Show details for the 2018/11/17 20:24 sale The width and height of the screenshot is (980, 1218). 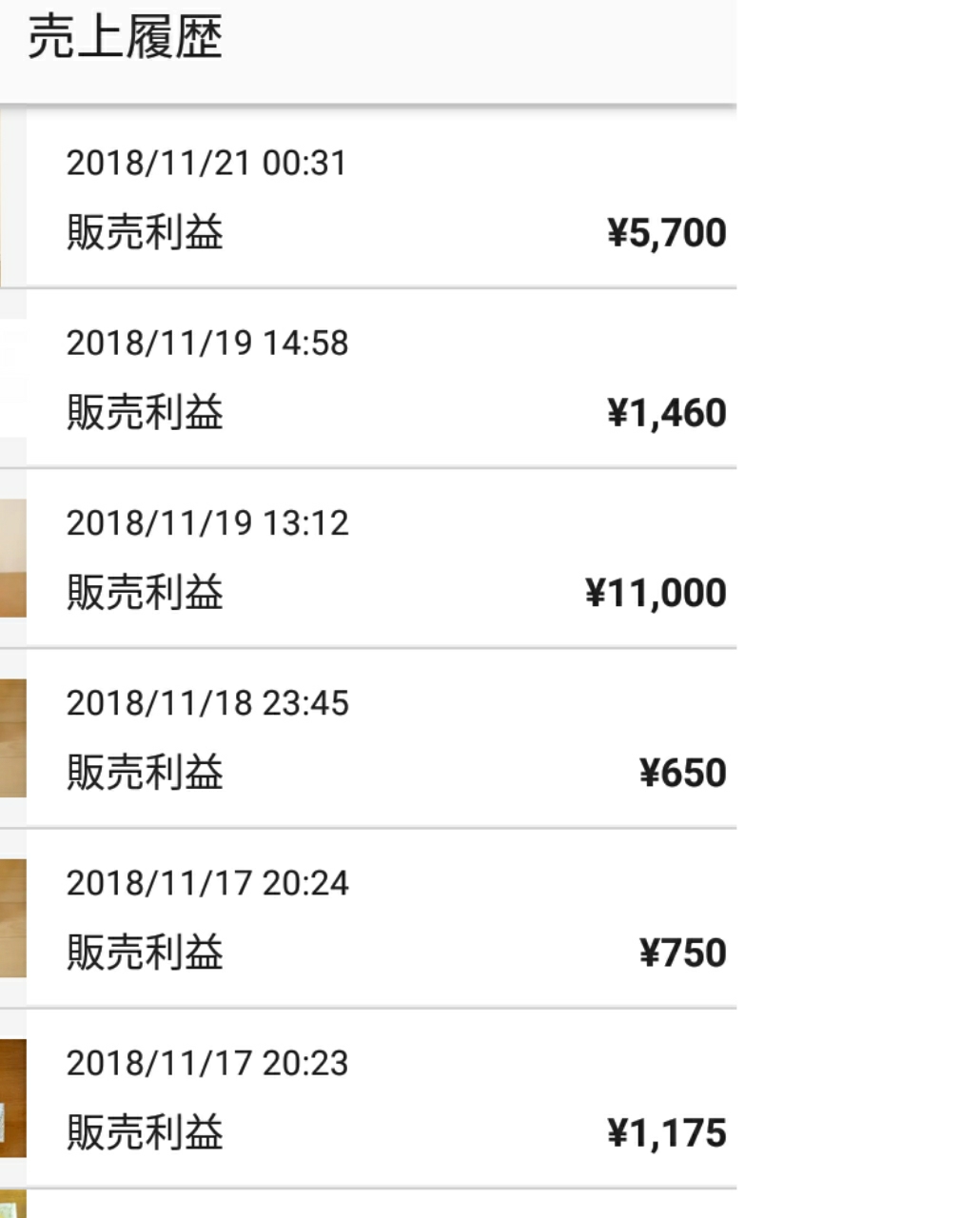[x=381, y=917]
